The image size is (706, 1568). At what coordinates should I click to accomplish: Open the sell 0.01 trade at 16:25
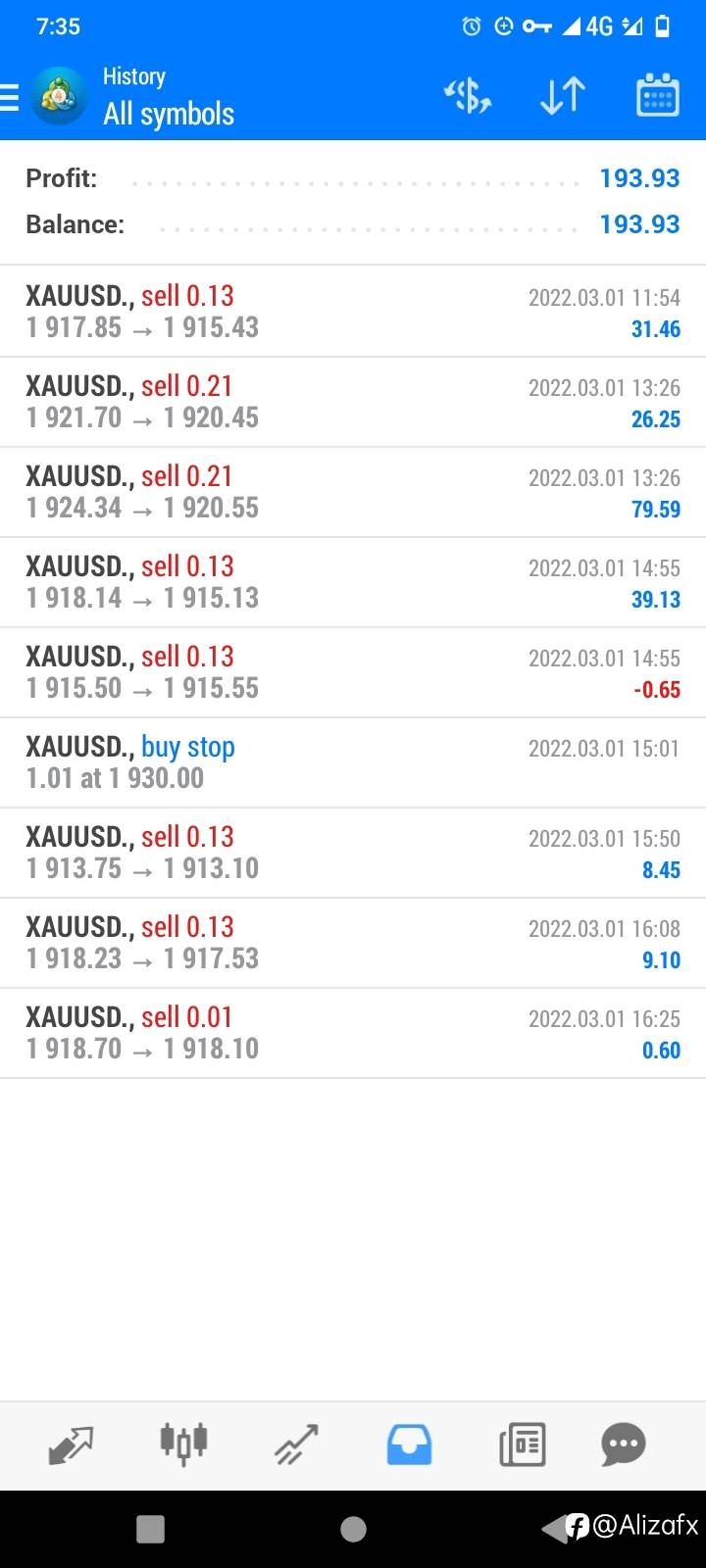(353, 1033)
